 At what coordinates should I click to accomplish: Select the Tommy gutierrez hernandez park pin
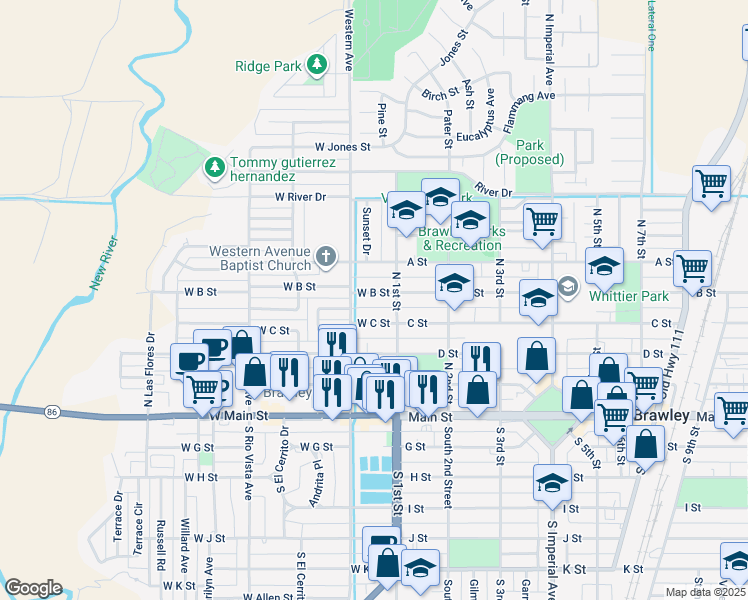coord(215,167)
